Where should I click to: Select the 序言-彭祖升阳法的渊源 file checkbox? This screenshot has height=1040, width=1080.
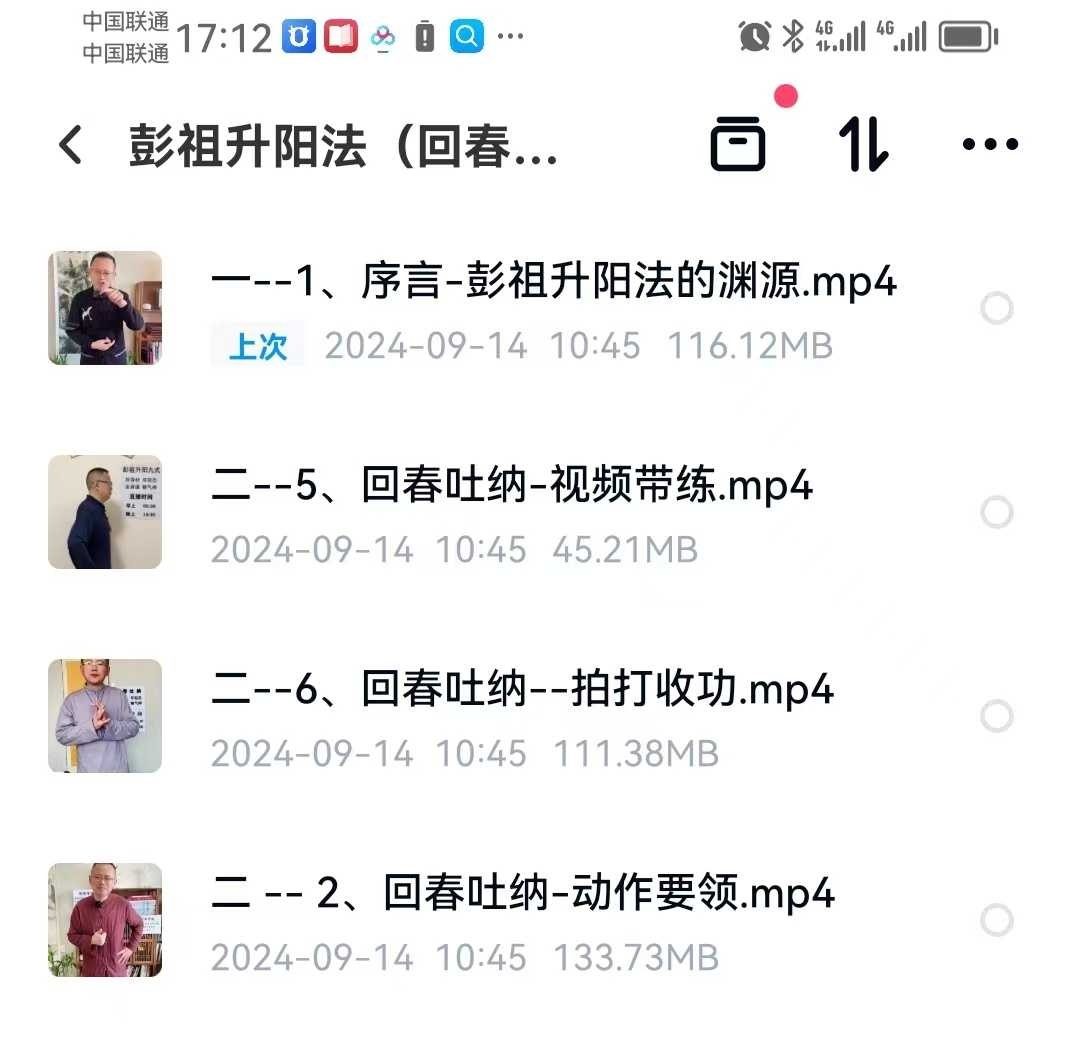[x=996, y=309]
